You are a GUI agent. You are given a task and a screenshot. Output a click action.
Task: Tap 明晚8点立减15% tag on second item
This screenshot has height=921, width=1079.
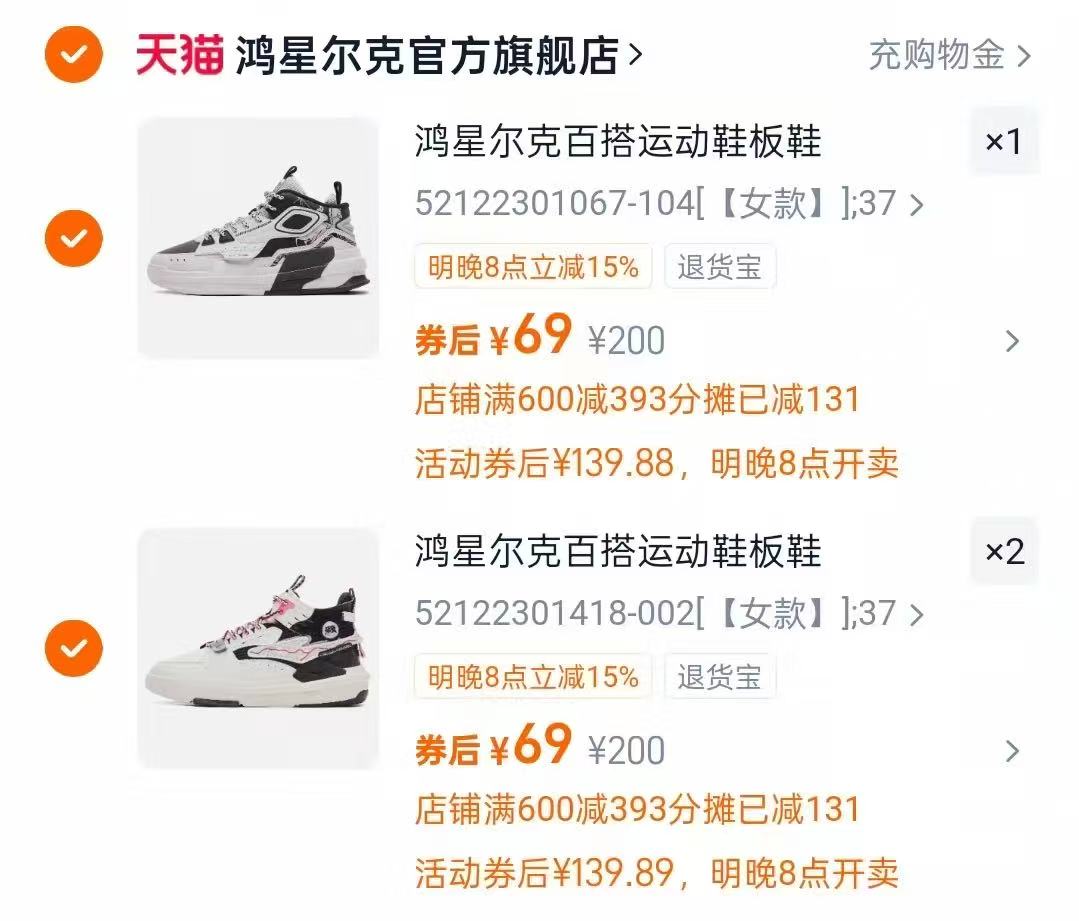(533, 677)
